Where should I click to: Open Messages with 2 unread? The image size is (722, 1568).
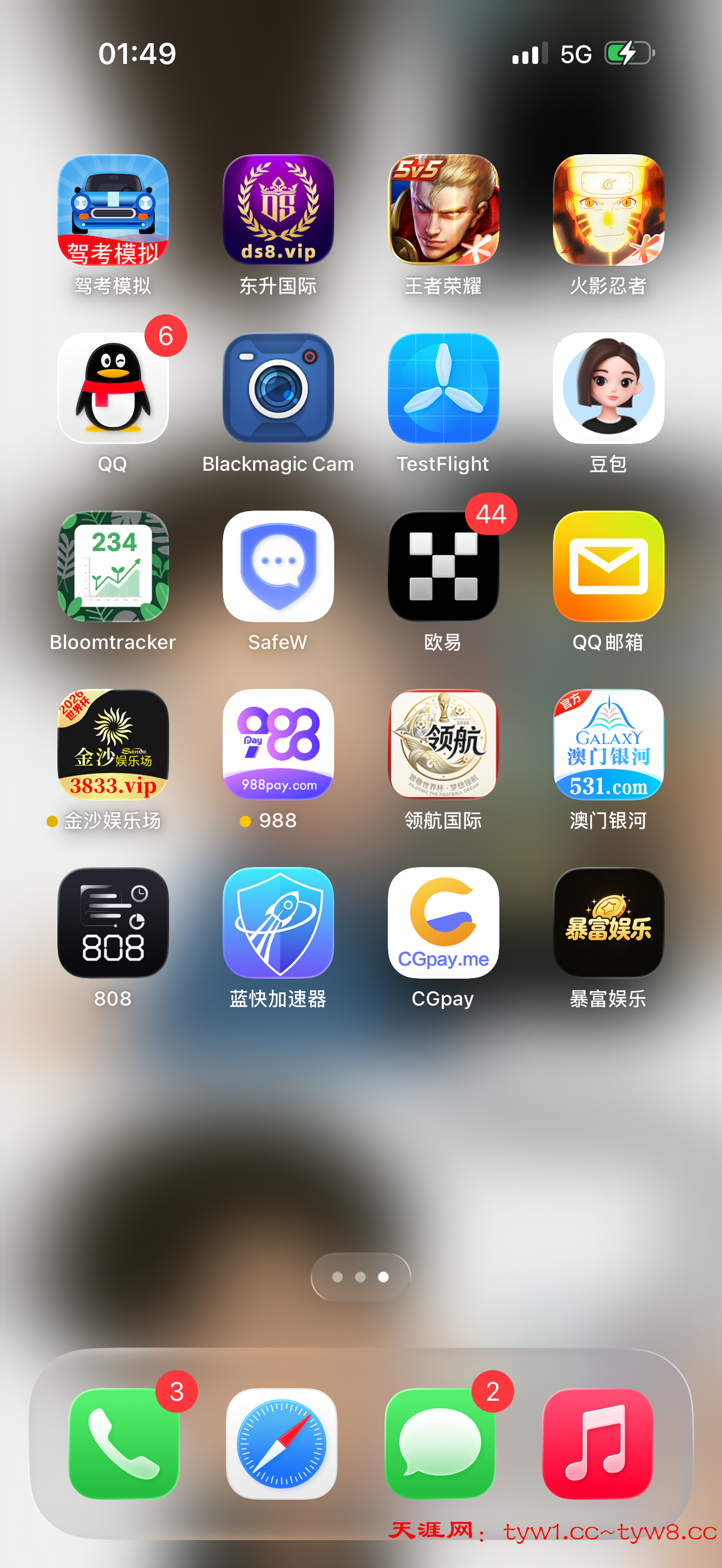click(x=440, y=1443)
